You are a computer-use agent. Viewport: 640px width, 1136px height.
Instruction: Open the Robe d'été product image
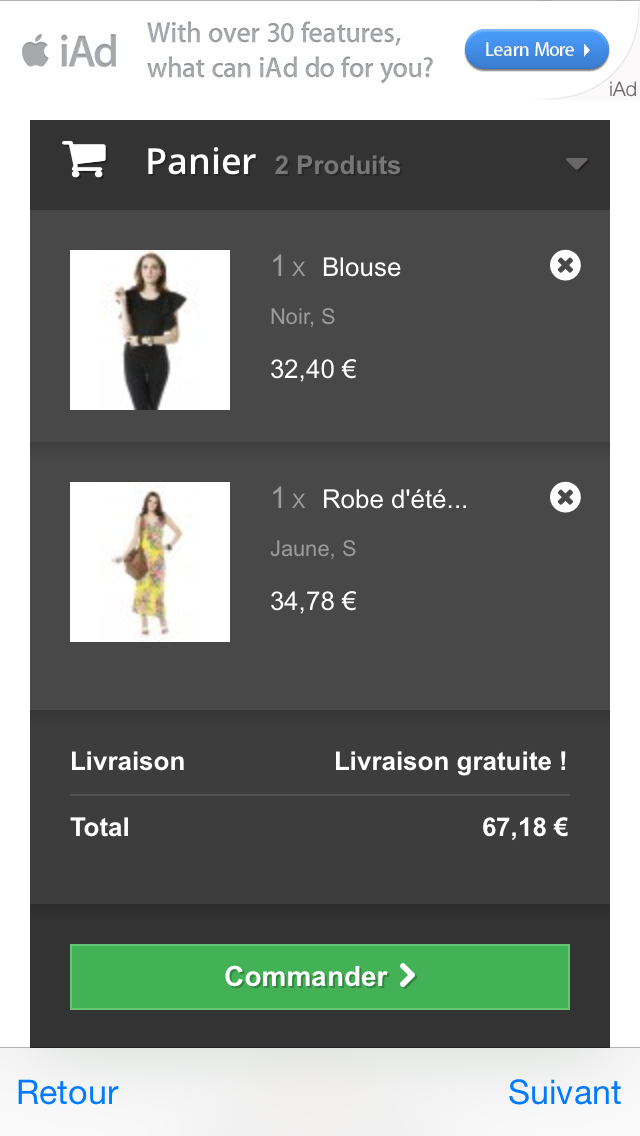coord(150,562)
